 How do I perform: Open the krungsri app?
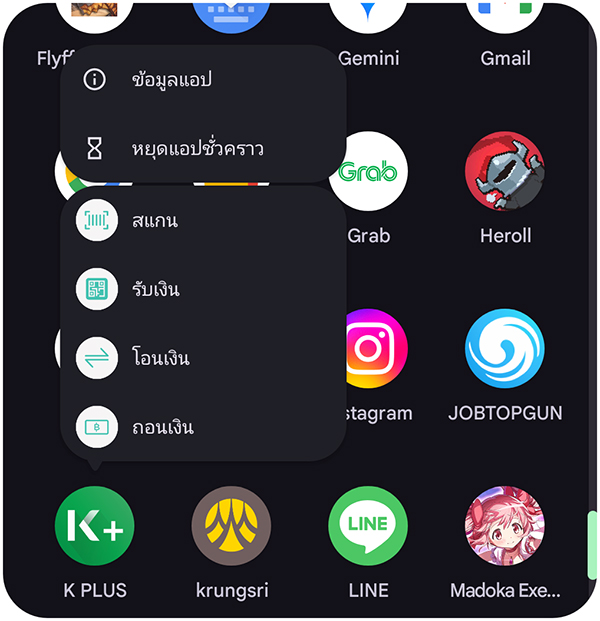coord(231,526)
